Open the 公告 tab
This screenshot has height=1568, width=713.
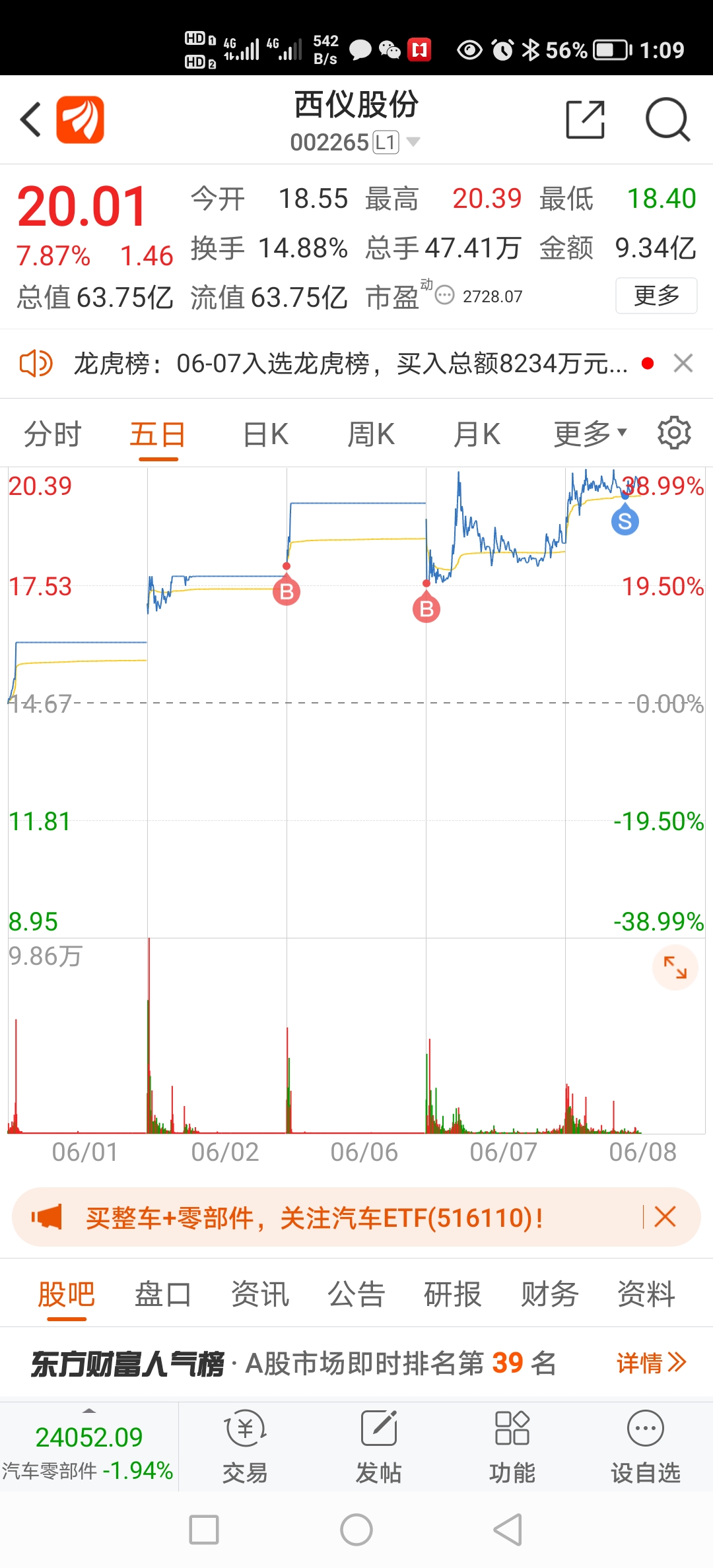pyautogui.click(x=356, y=1293)
